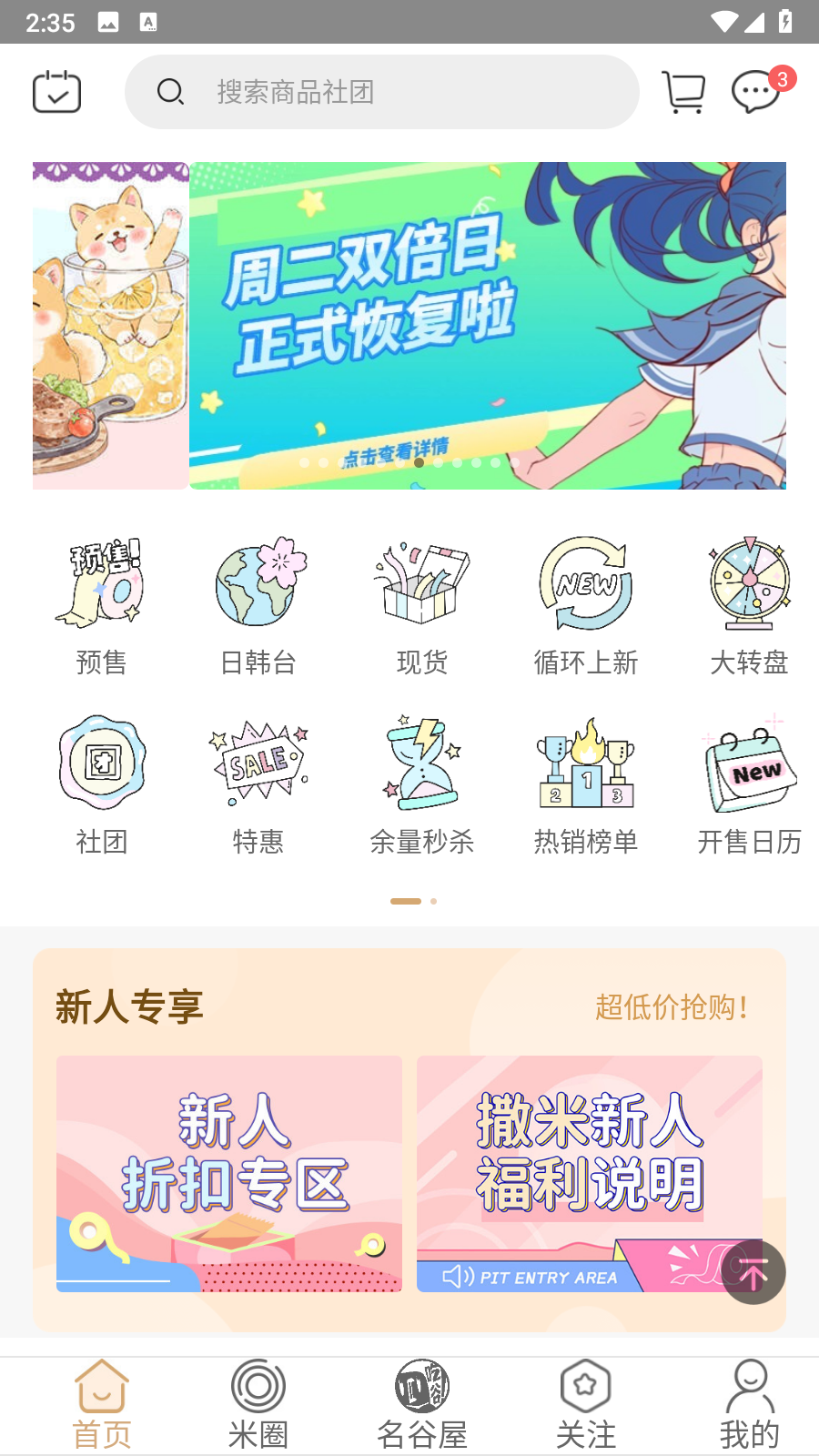
Task: View the 热销榜单 bestseller ranking
Action: [x=585, y=781]
